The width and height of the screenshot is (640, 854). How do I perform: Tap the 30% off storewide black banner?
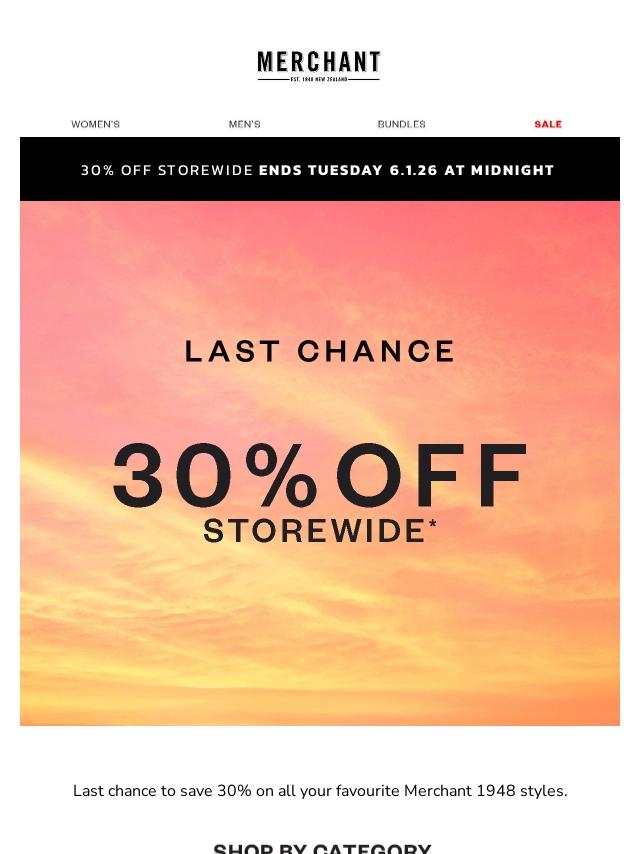[x=320, y=169]
